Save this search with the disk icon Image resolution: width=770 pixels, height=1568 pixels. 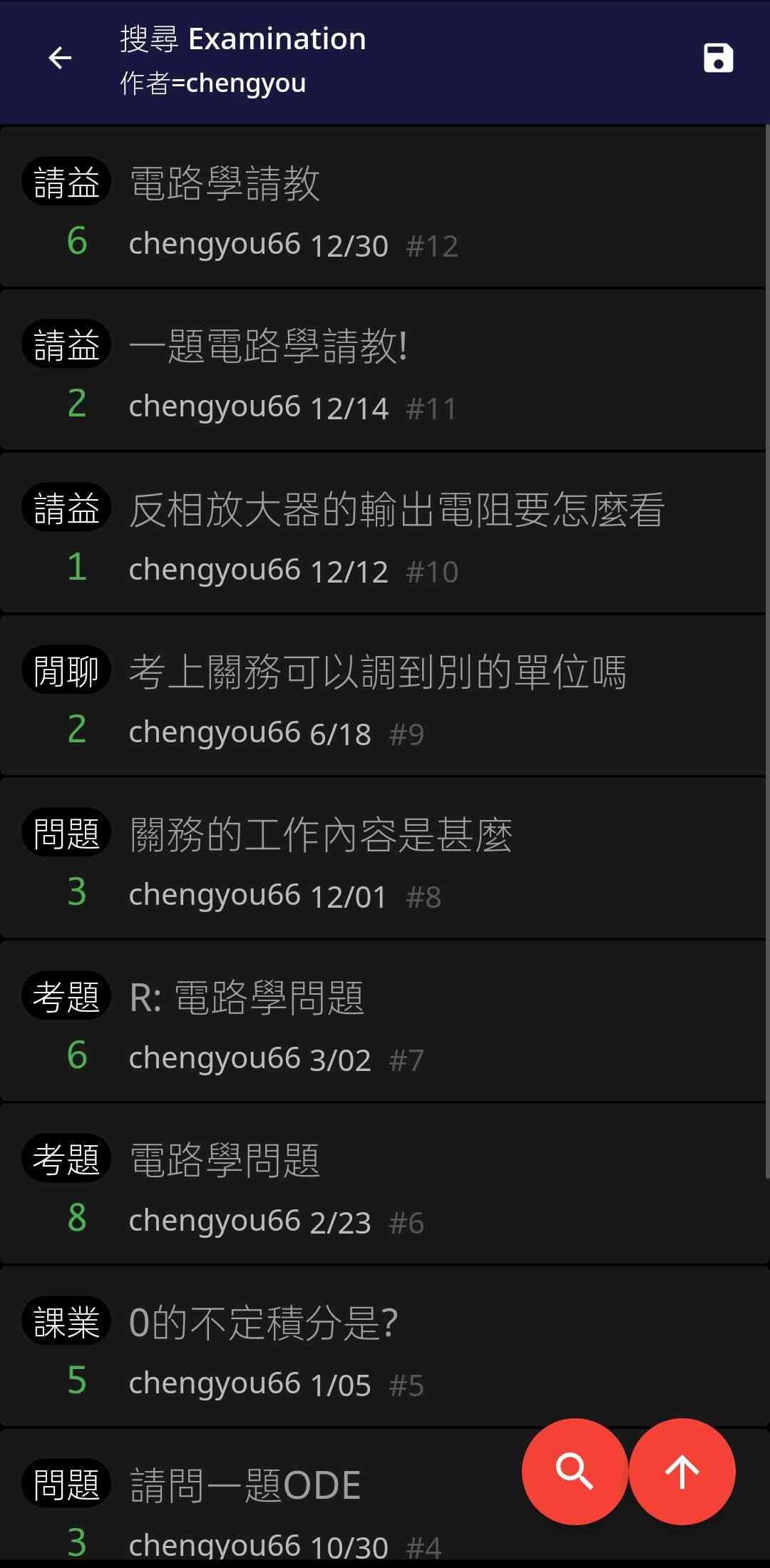[x=718, y=58]
